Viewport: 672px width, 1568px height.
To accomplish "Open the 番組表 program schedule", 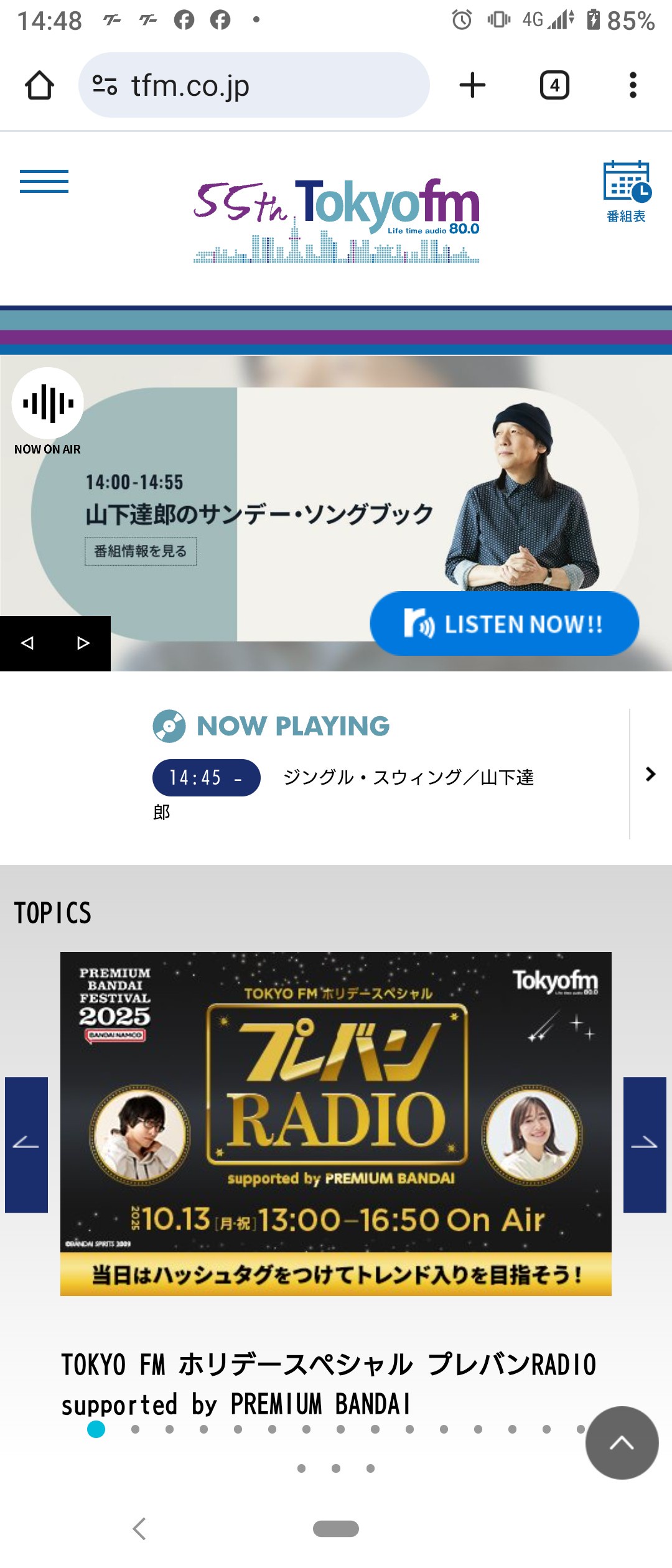I will coord(626,191).
